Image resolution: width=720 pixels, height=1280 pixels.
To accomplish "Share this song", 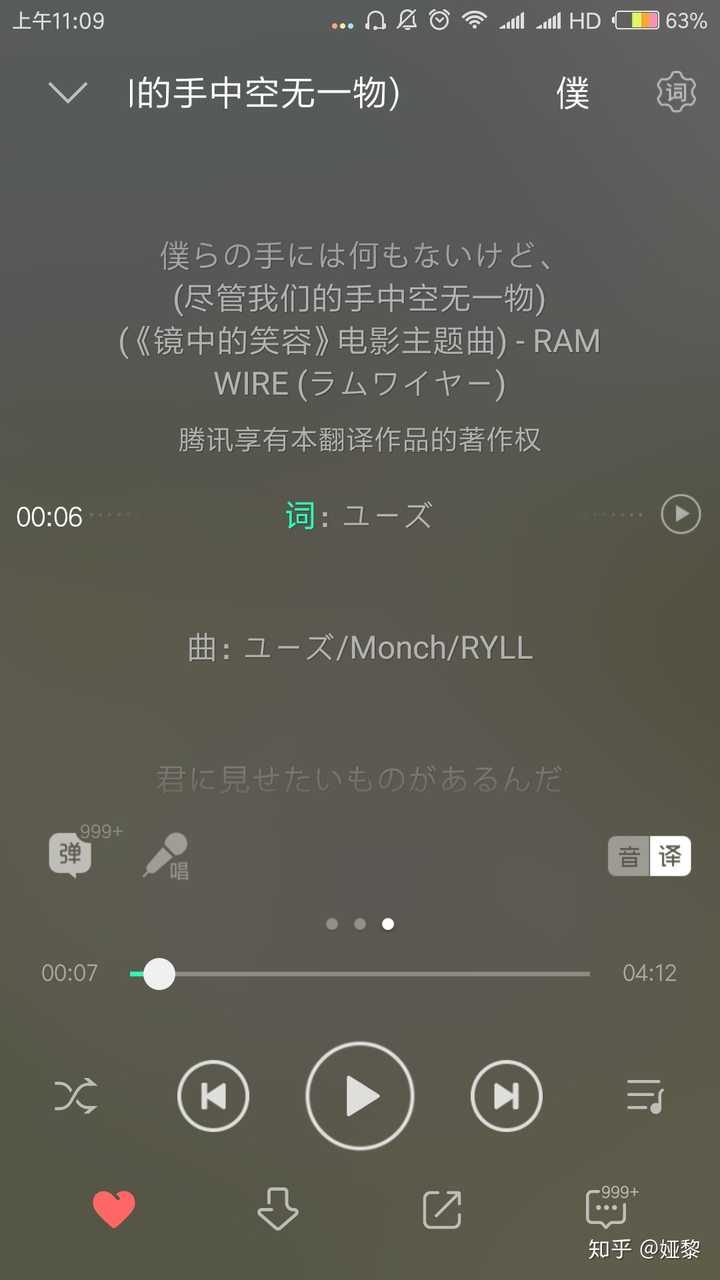I will tap(442, 1210).
